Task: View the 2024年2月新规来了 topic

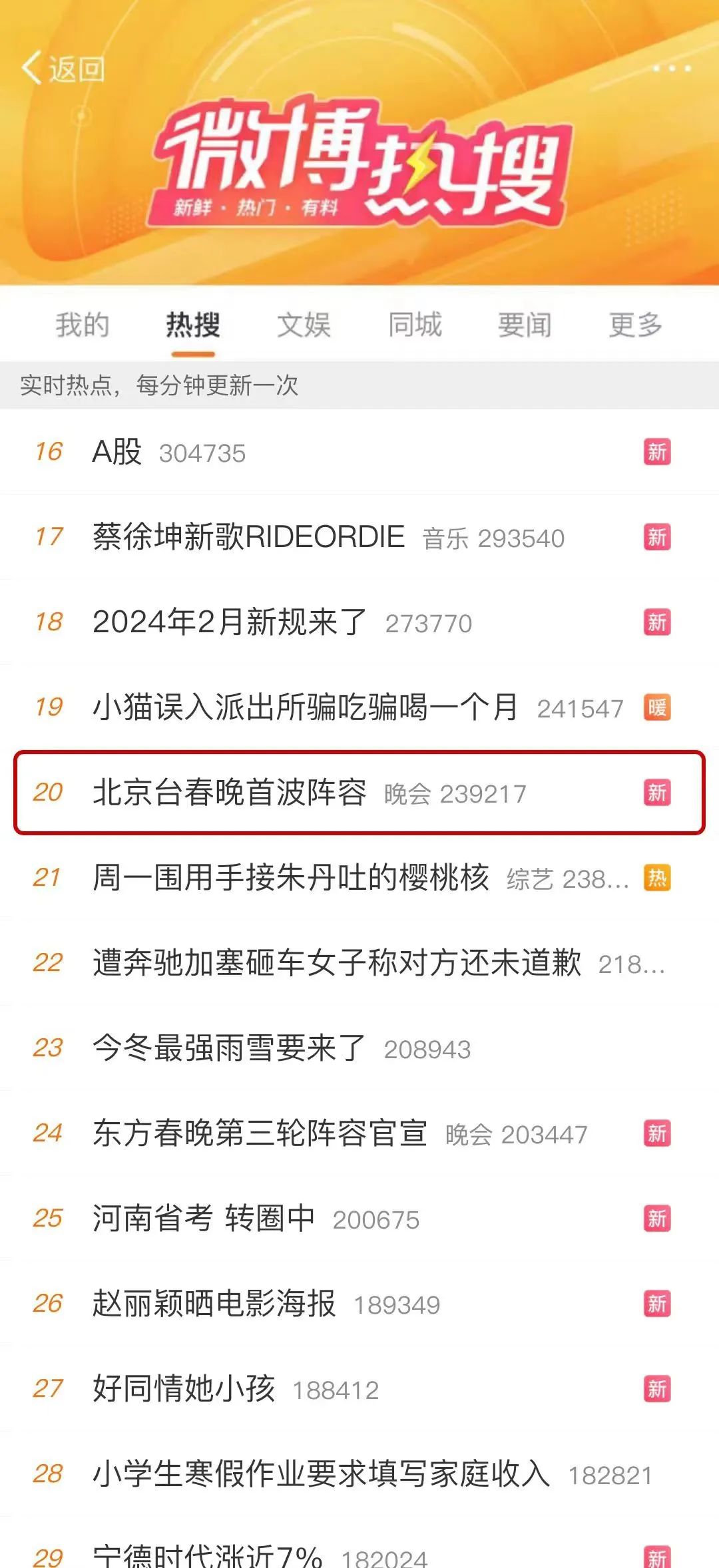Action: coord(359,622)
